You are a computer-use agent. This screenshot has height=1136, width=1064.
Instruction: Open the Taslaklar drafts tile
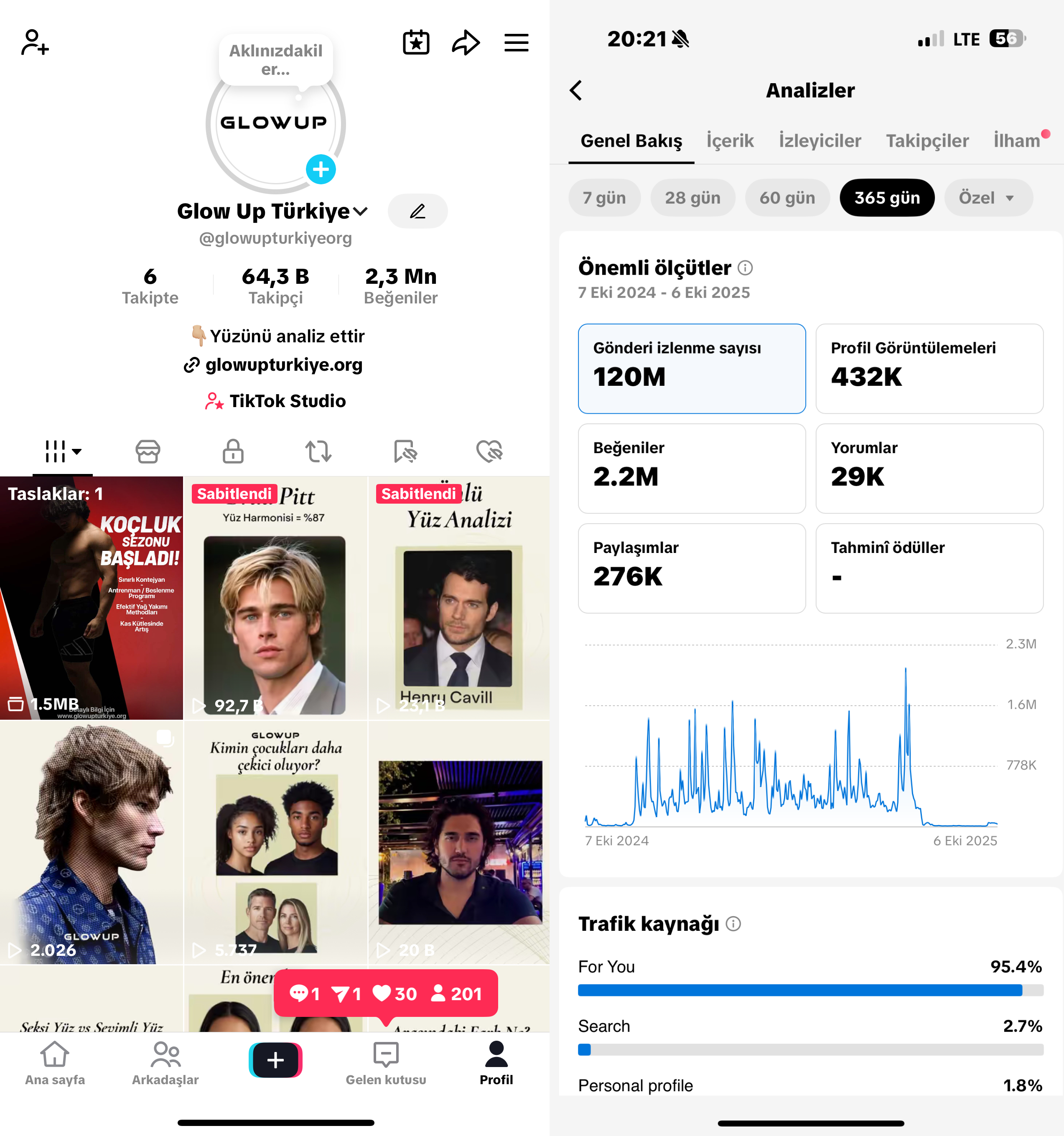(x=92, y=598)
